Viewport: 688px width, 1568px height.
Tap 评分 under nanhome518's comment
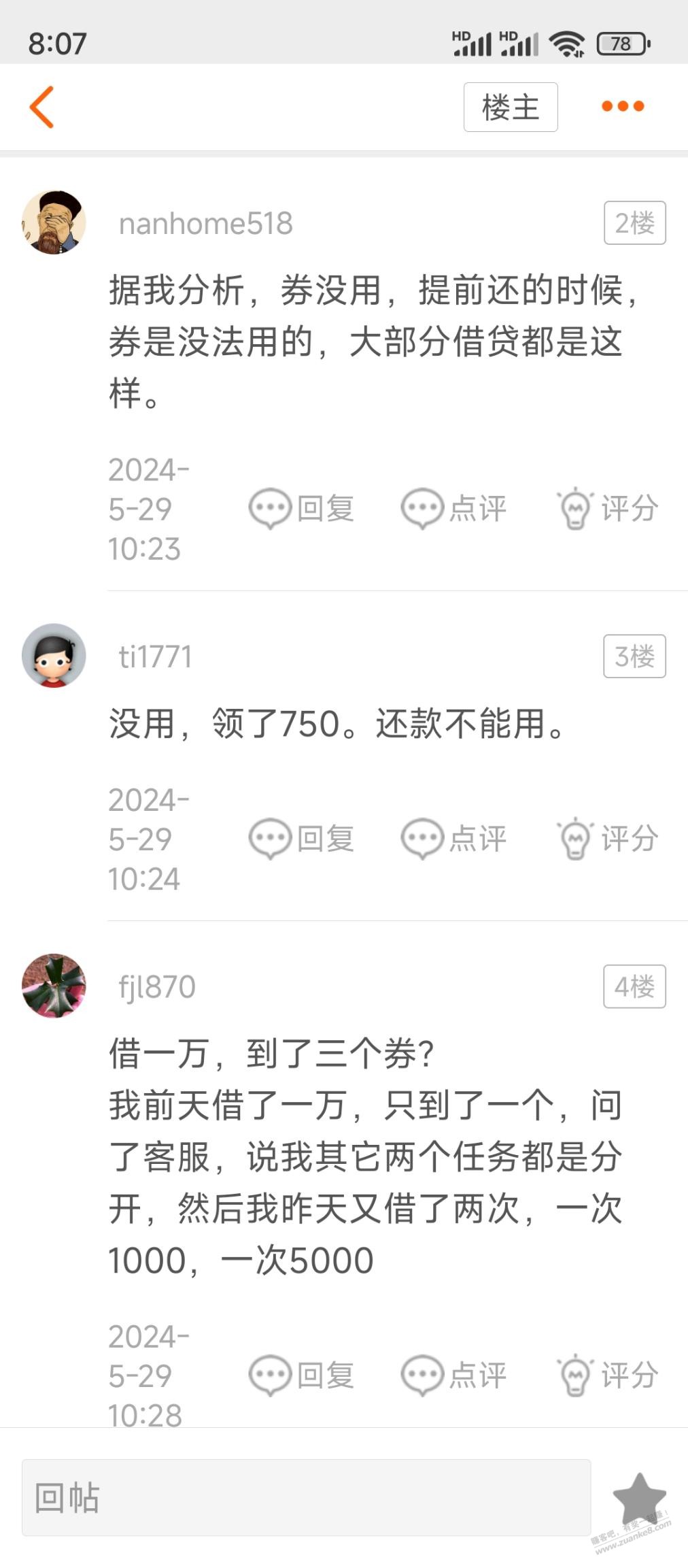click(x=608, y=508)
